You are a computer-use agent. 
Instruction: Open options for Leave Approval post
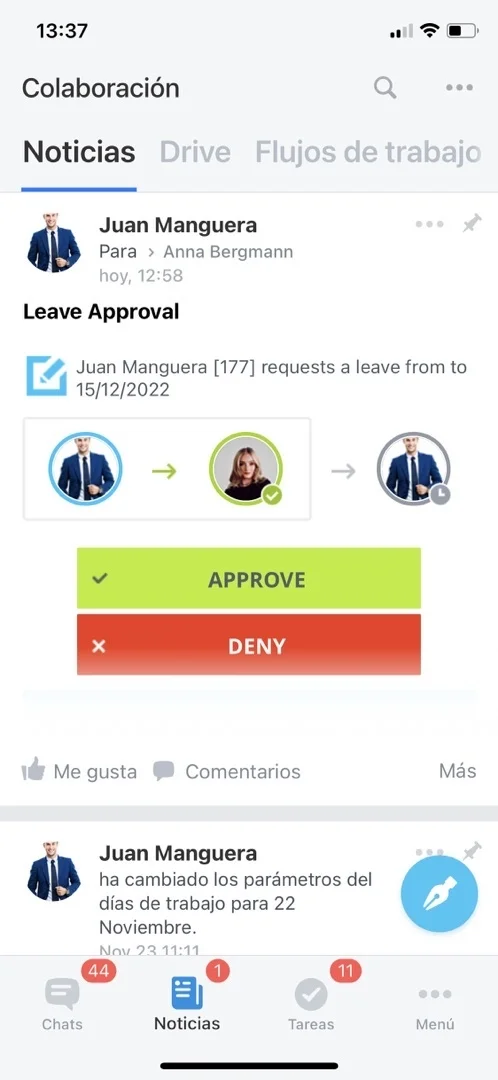pyautogui.click(x=430, y=225)
